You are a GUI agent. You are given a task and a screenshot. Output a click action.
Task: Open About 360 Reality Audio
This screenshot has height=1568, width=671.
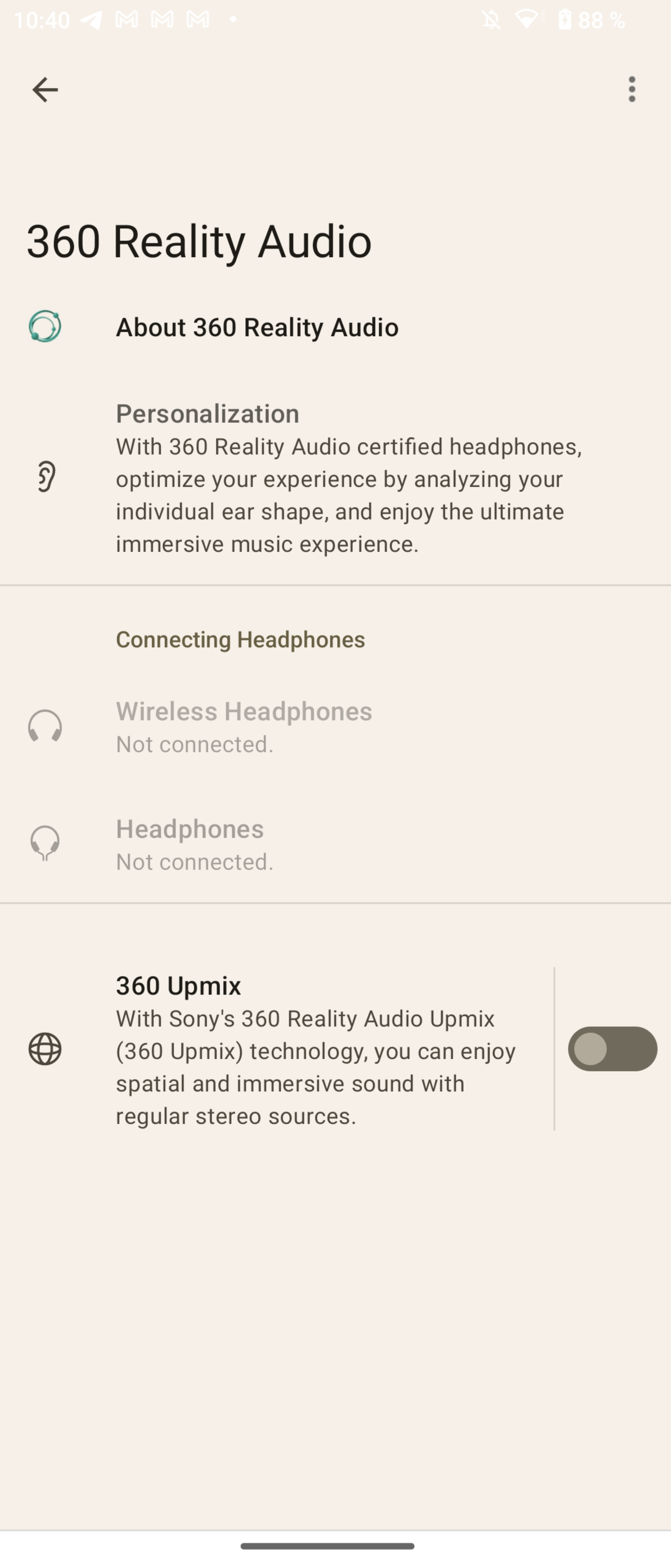[x=257, y=327]
